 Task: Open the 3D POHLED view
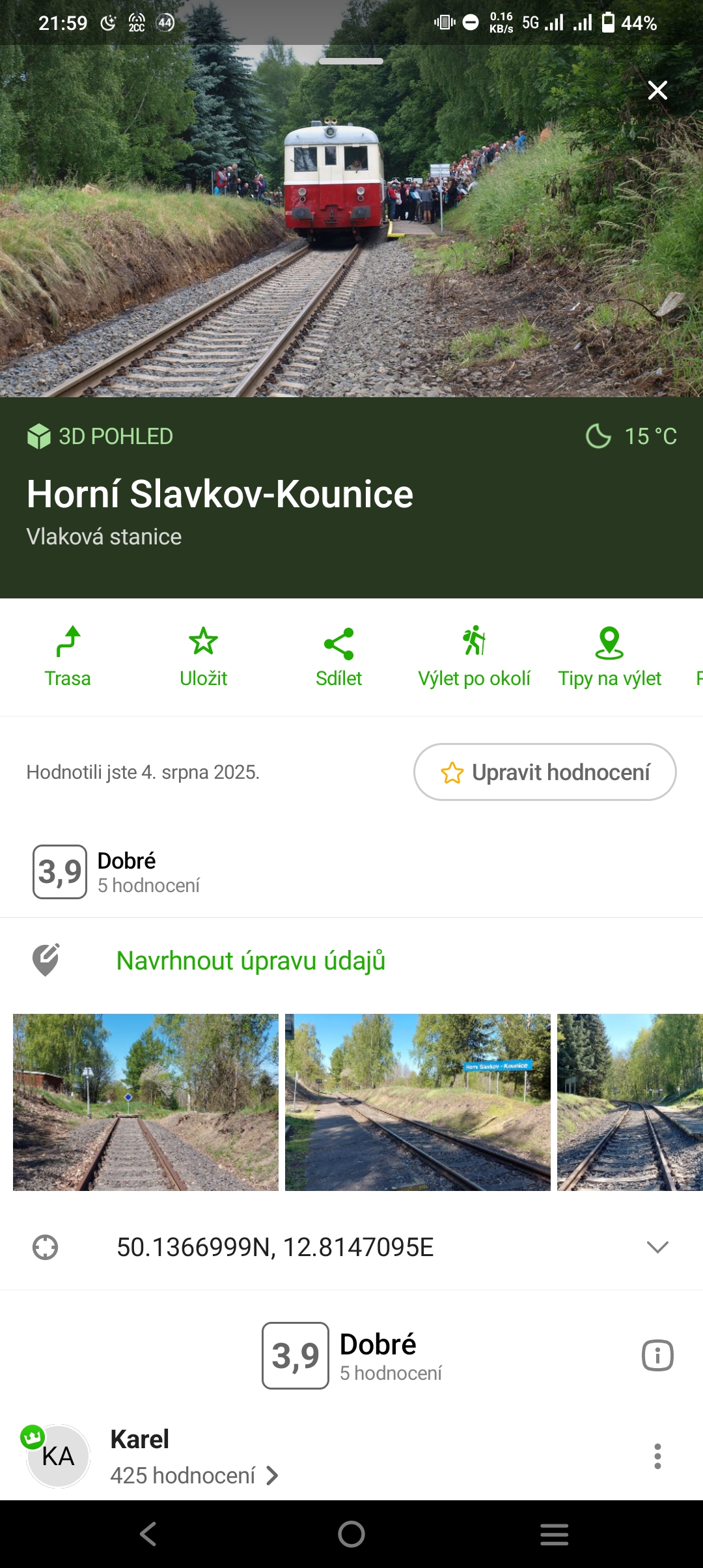coord(100,436)
